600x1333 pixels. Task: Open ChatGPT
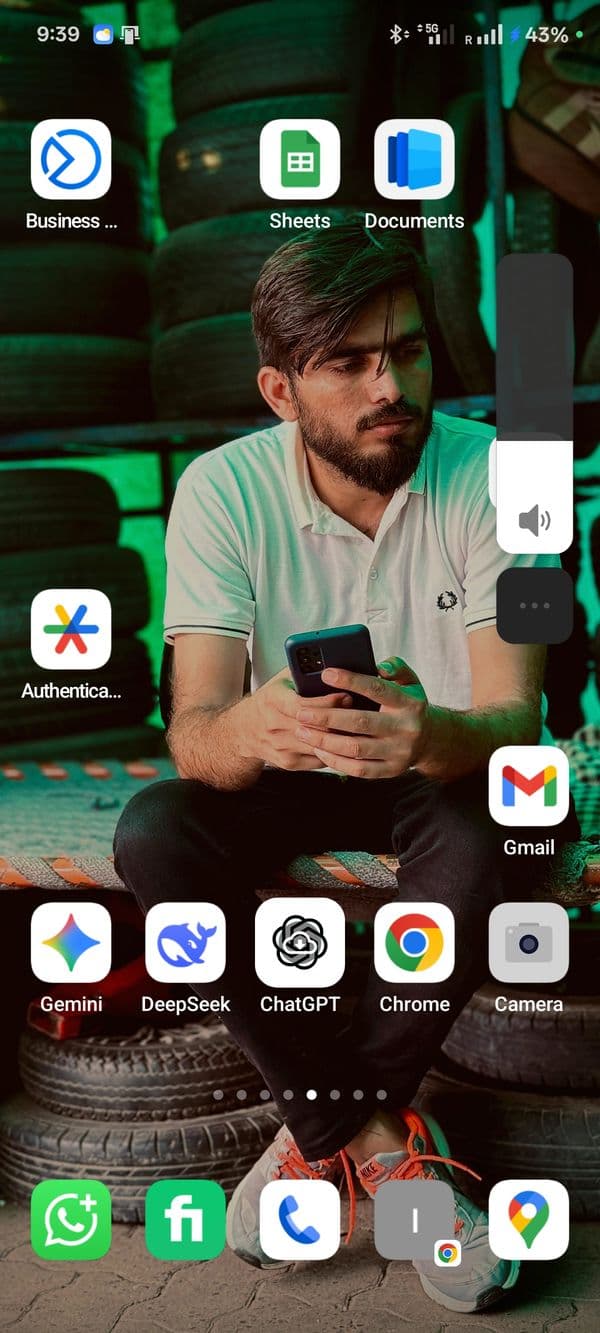click(300, 943)
